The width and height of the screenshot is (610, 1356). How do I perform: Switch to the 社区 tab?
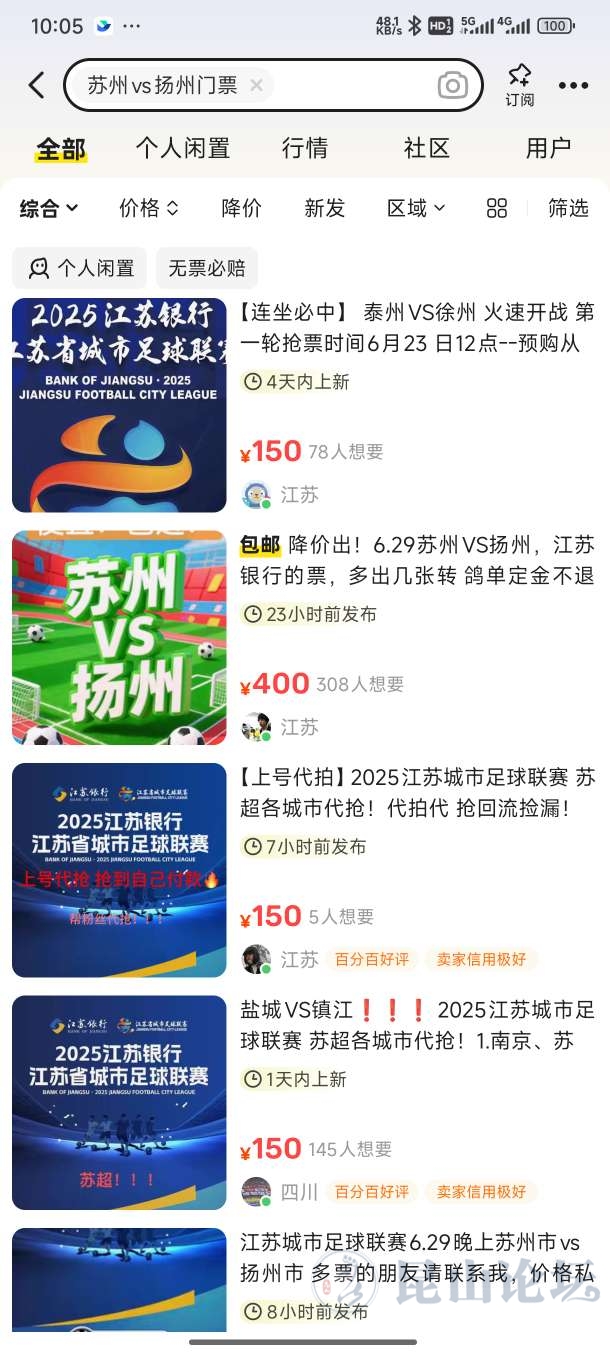[x=427, y=149]
